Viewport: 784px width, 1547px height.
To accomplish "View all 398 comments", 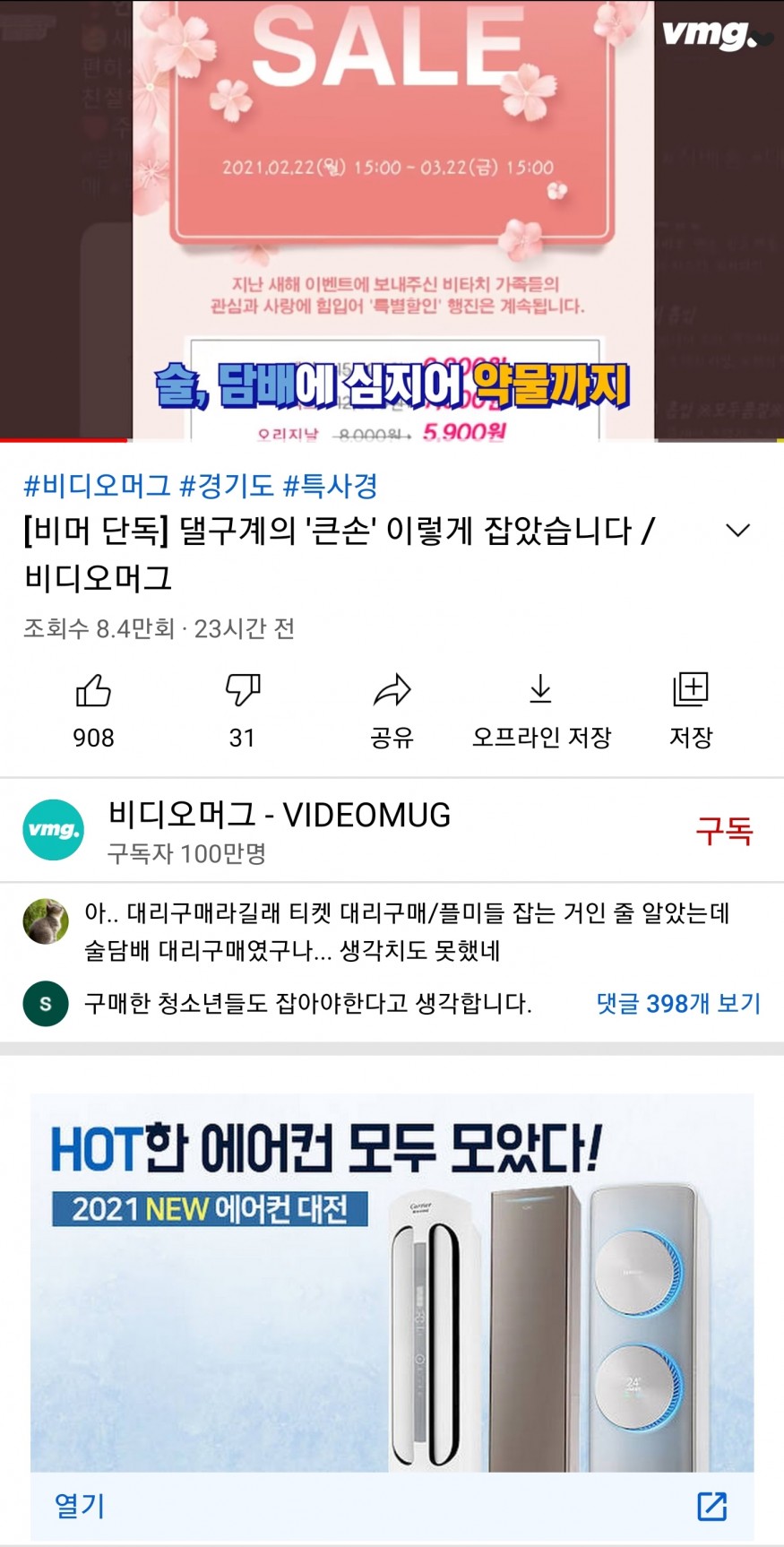I will 677,1003.
